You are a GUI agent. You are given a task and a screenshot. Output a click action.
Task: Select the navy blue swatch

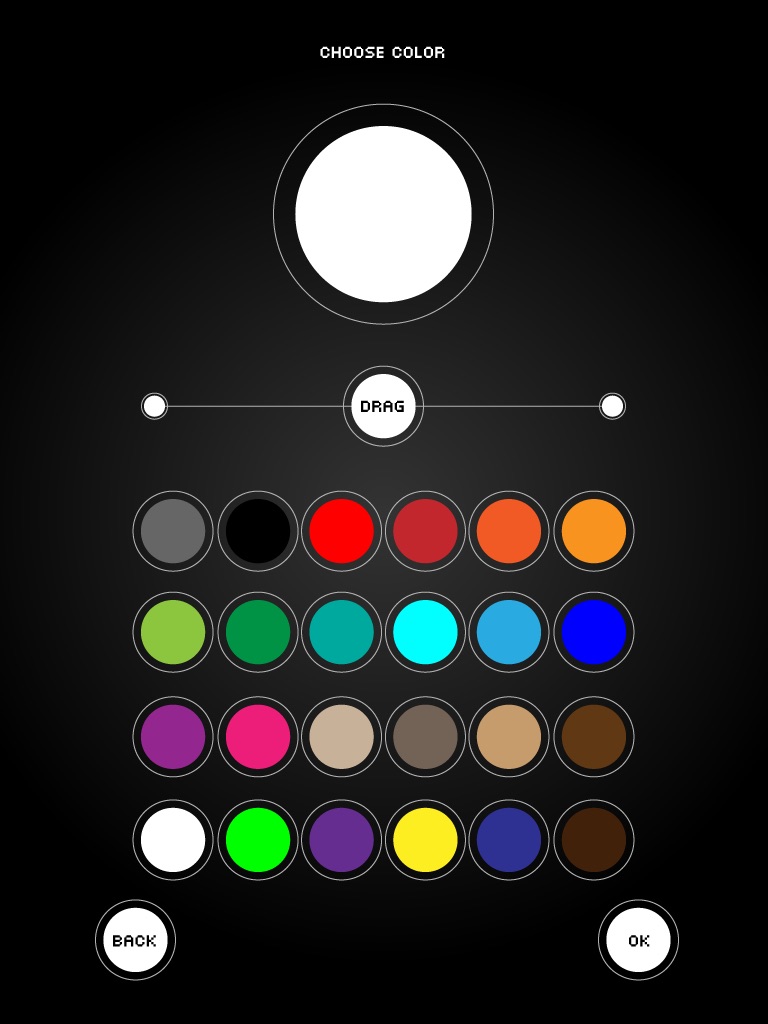click(509, 840)
